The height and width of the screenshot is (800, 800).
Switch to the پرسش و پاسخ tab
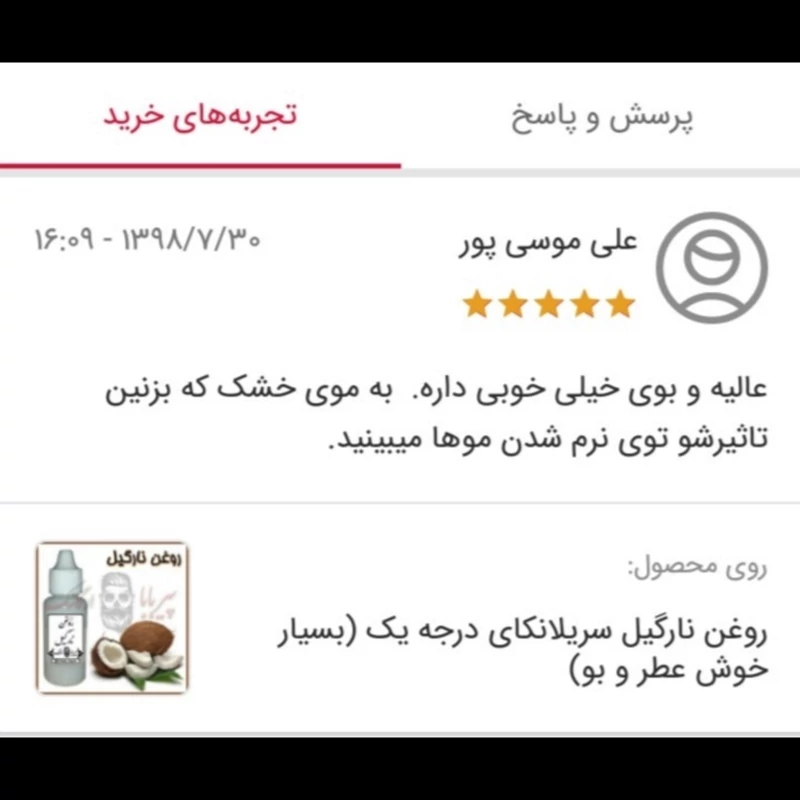[603, 117]
